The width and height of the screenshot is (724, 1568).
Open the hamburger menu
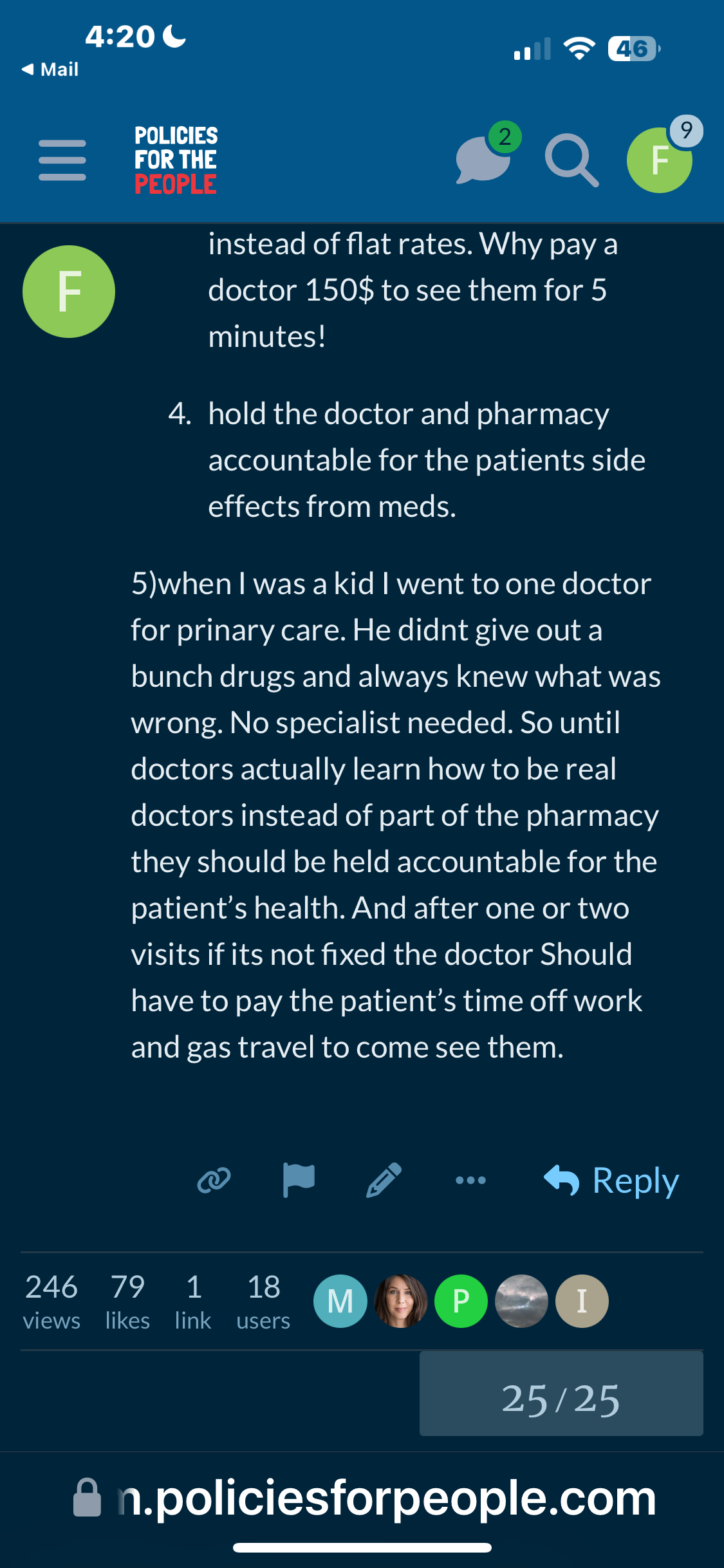tap(62, 160)
